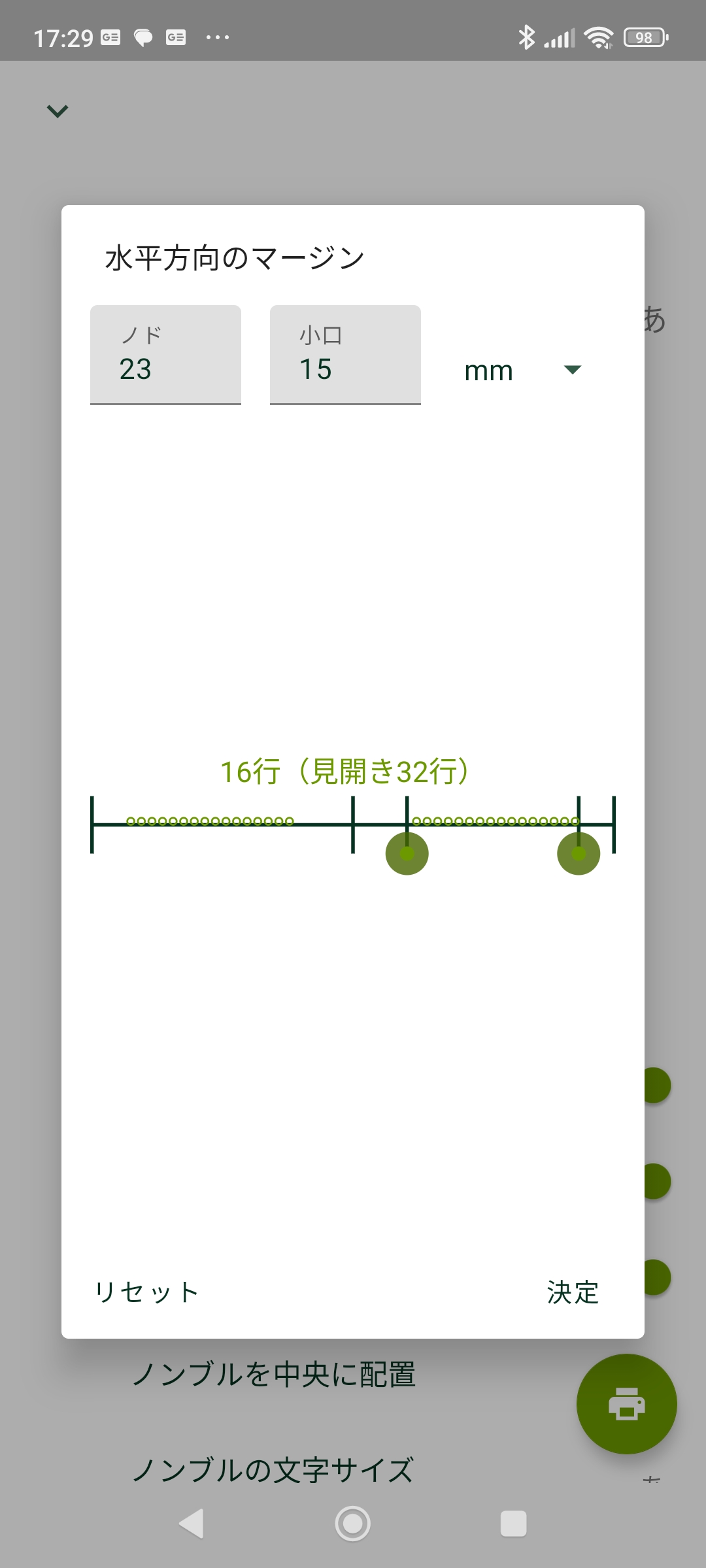
Task: Edit the ノド margin value field
Action: pos(165,355)
